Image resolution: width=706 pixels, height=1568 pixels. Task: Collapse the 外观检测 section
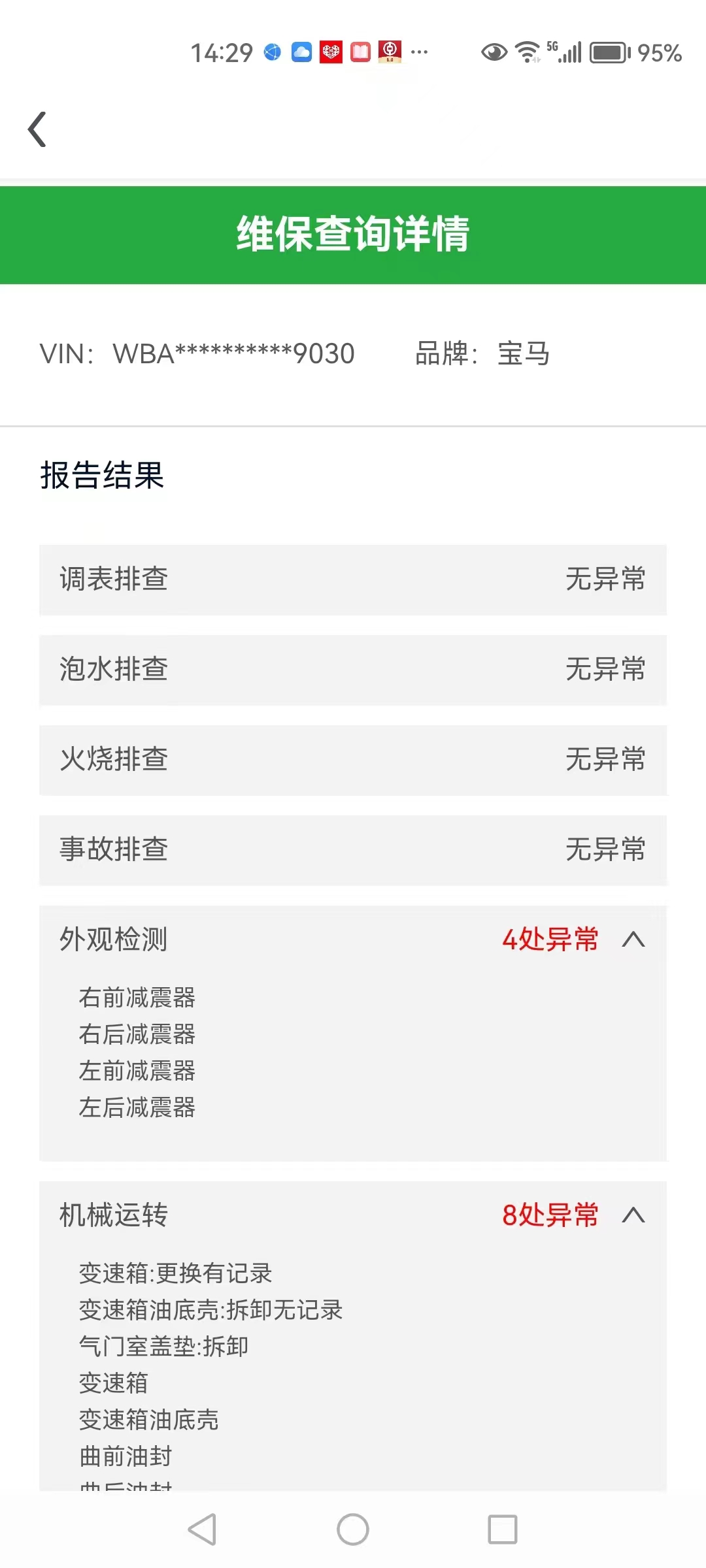(633, 939)
